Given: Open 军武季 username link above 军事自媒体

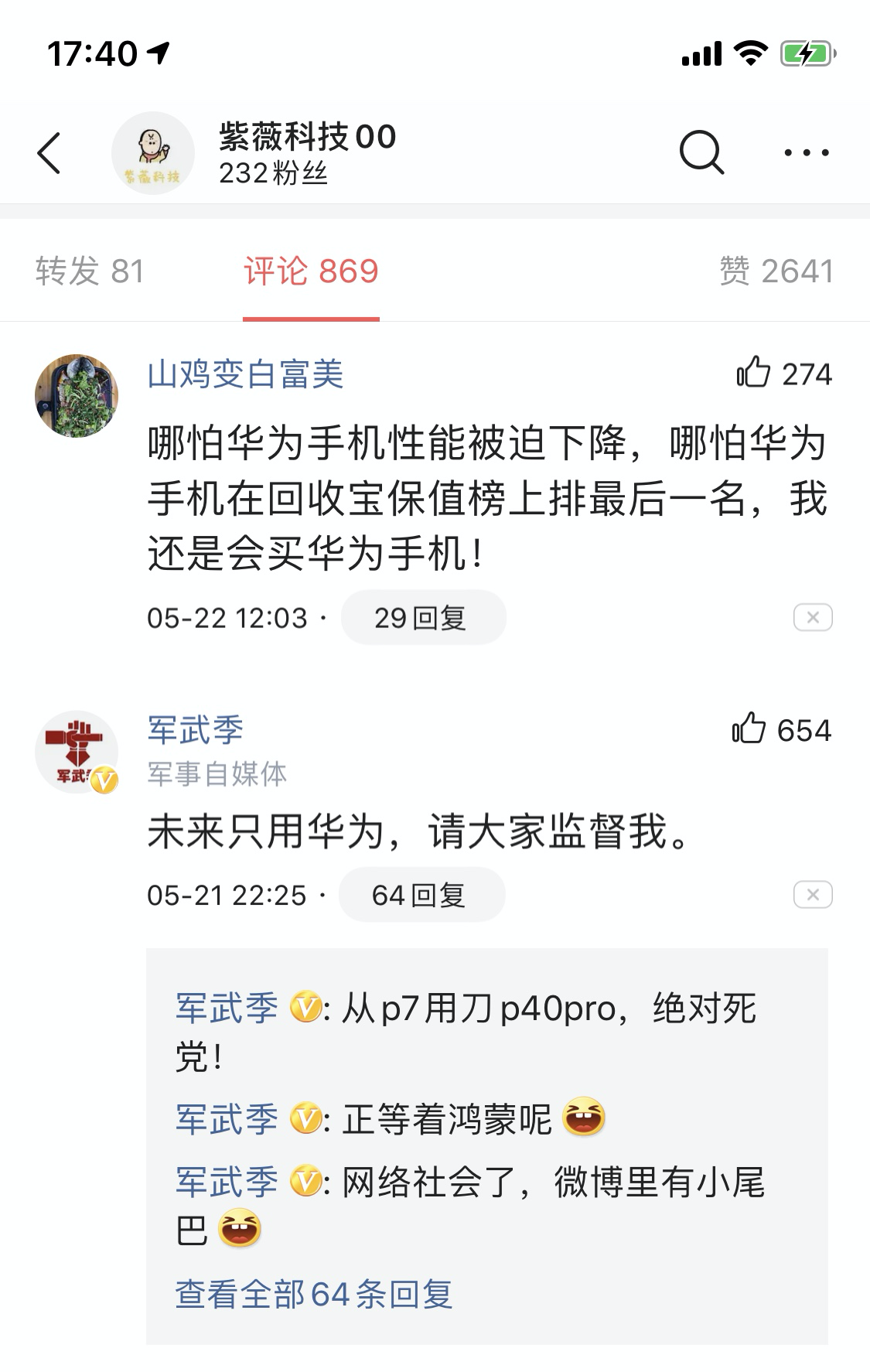Looking at the screenshot, I should pyautogui.click(x=196, y=729).
